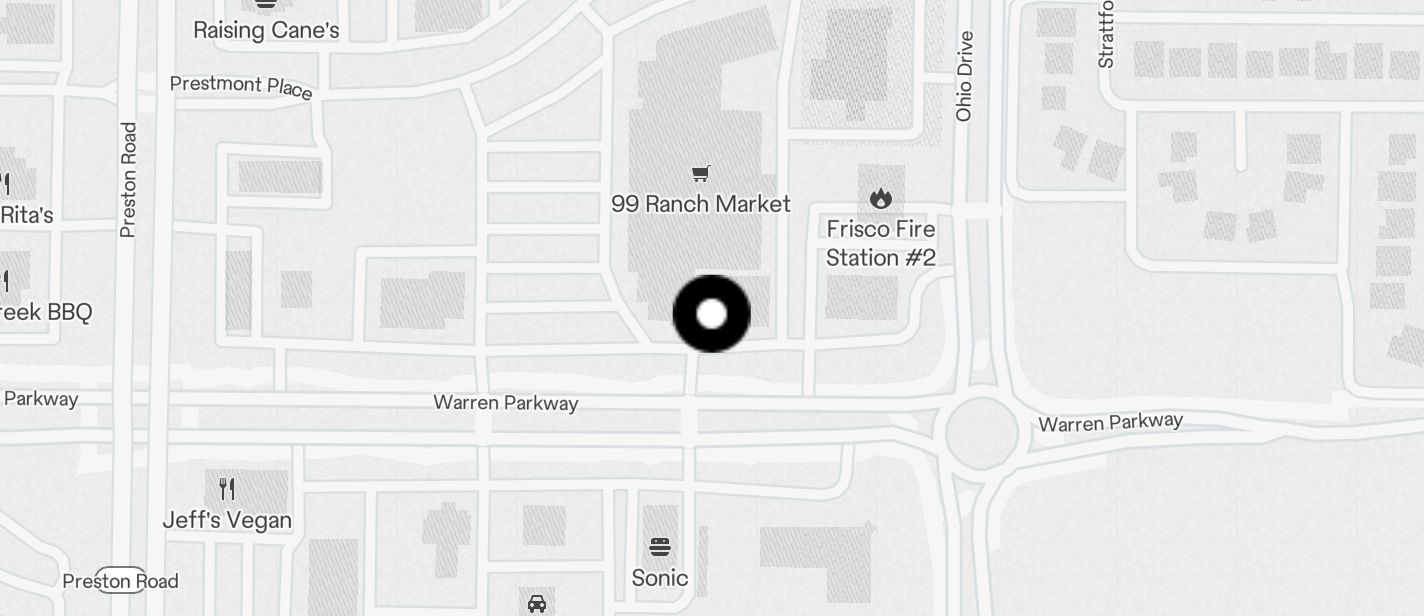The image size is (1424, 616).
Task: Open the Raising Cane's place marker
Action: click(x=265, y=5)
